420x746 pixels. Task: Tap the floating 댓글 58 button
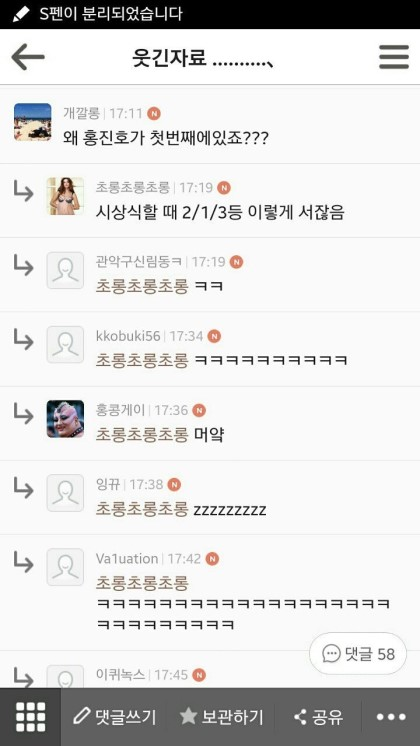point(358,654)
